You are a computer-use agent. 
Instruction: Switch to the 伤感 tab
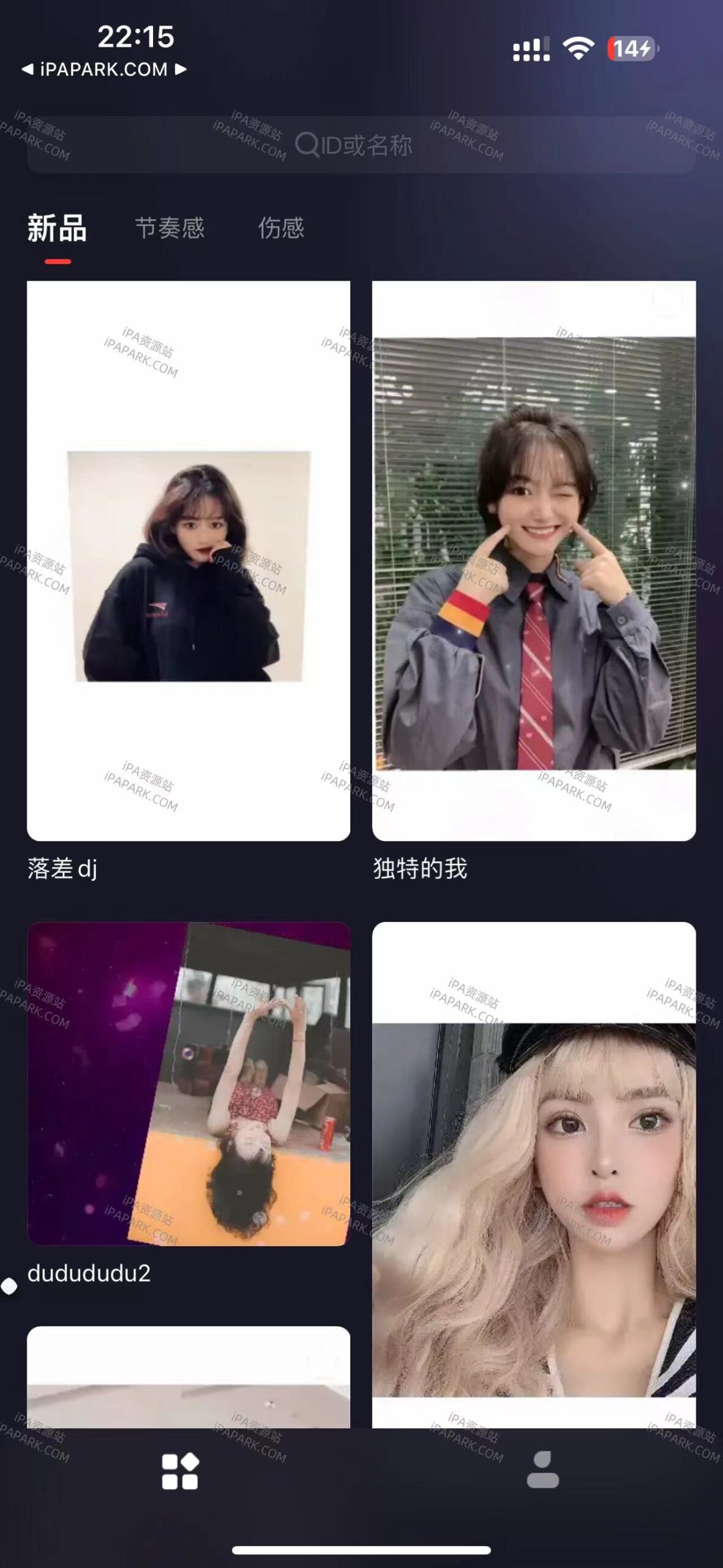click(280, 228)
